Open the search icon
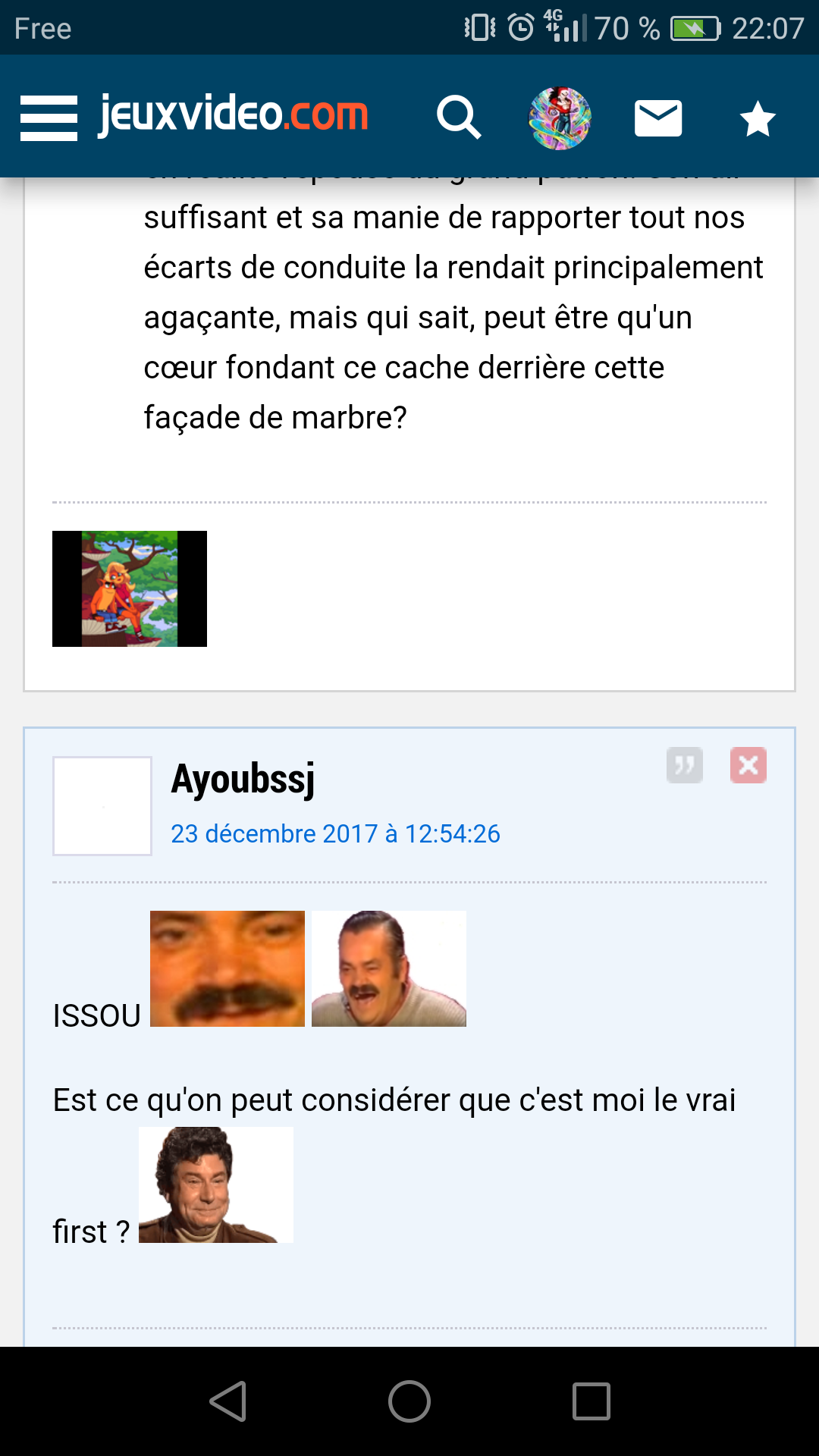Viewport: 819px width, 1456px height. pos(459,118)
